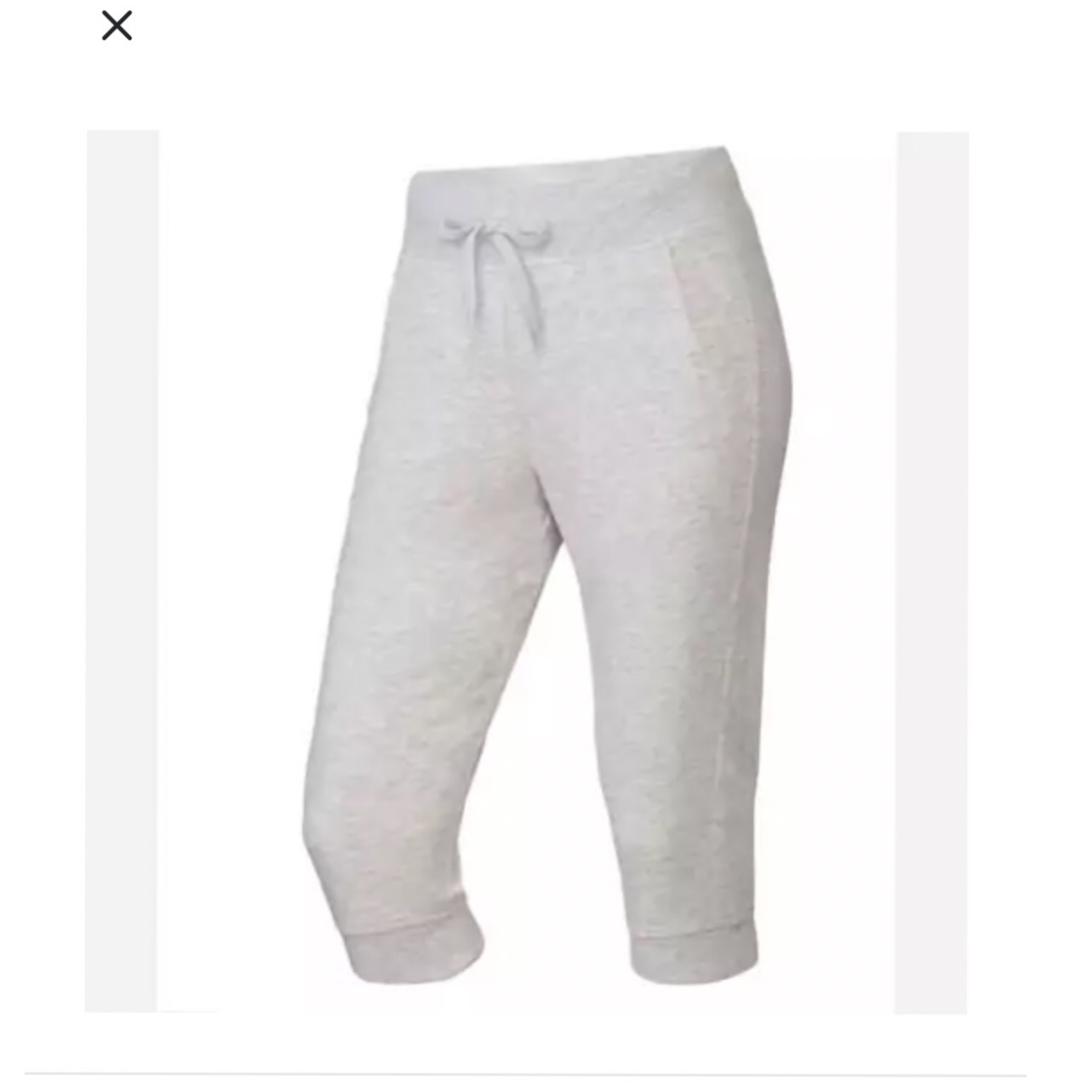Close the full-screen image viewer

tap(117, 26)
